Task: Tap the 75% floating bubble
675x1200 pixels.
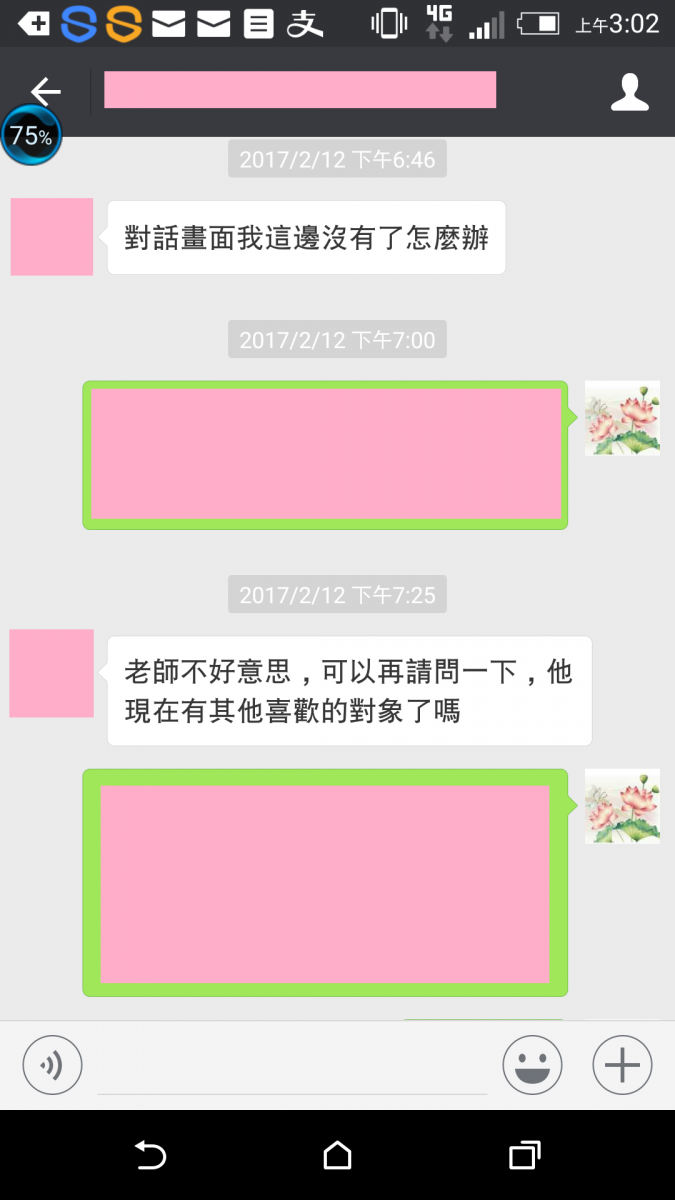Action: point(31,136)
